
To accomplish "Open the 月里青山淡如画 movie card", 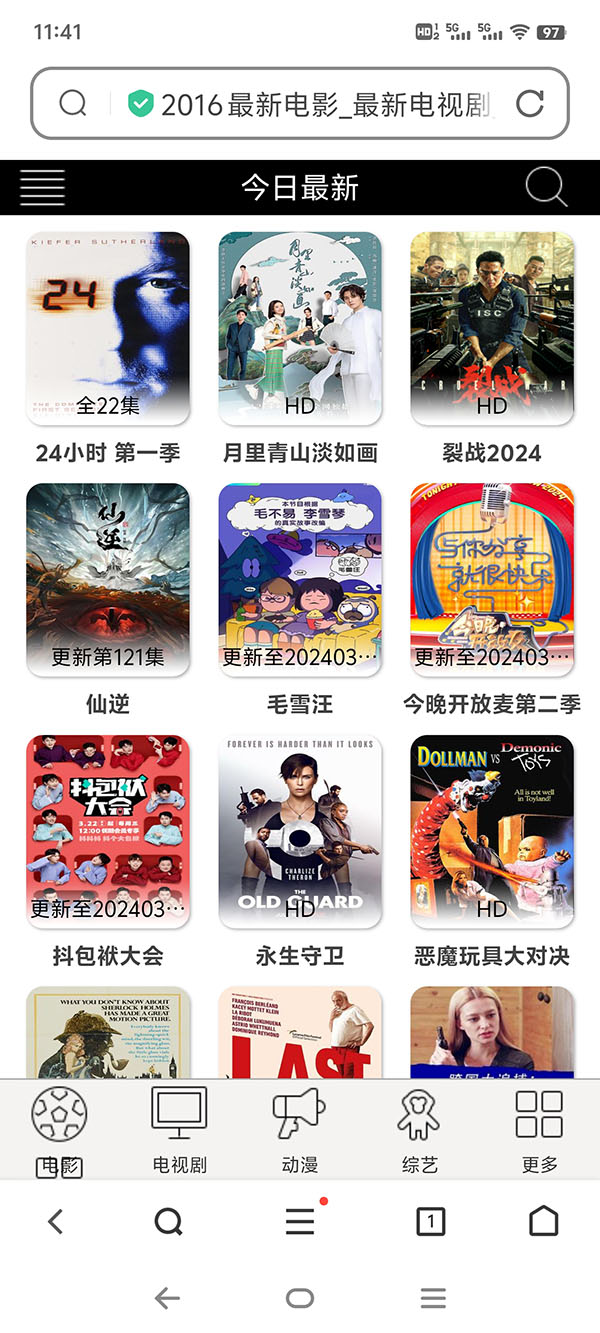I will 300,328.
